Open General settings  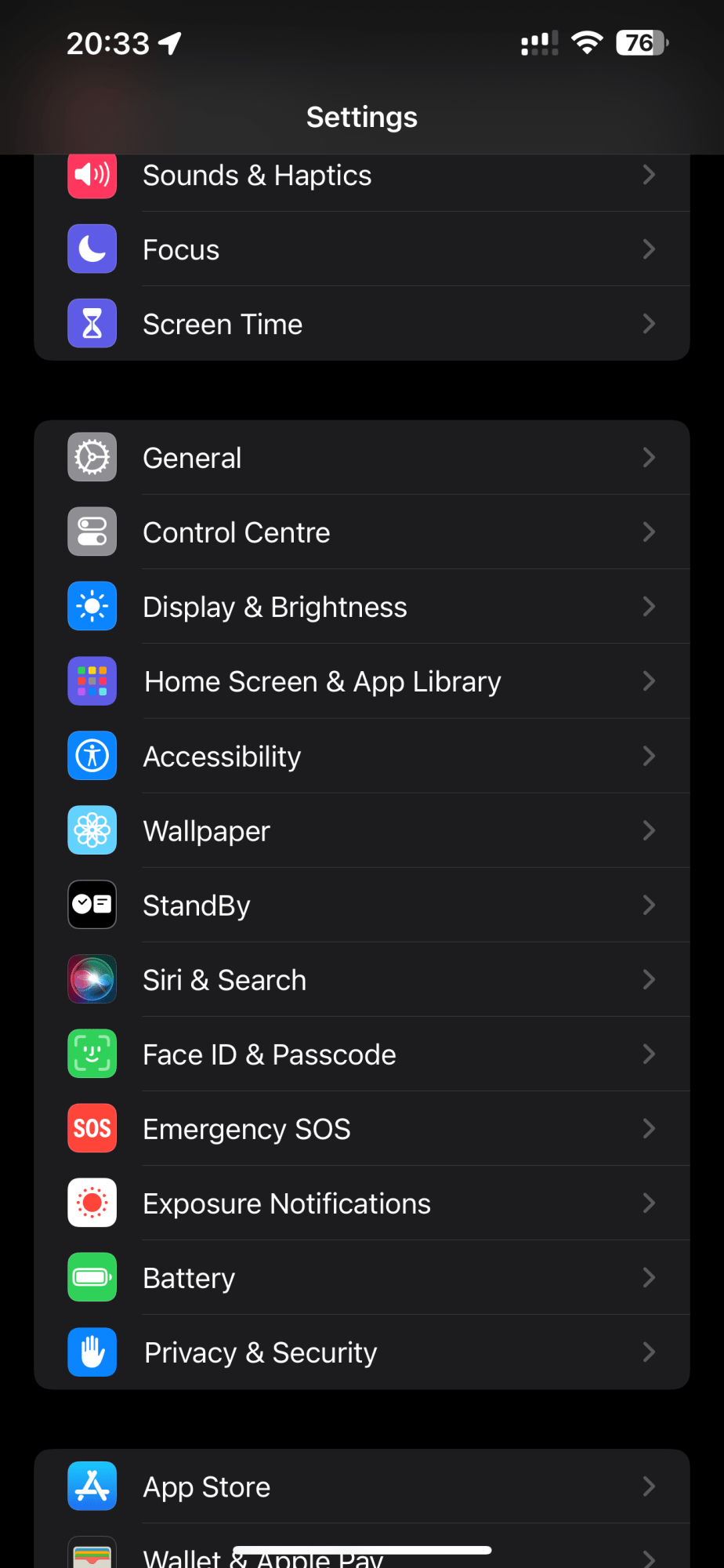[x=360, y=458]
